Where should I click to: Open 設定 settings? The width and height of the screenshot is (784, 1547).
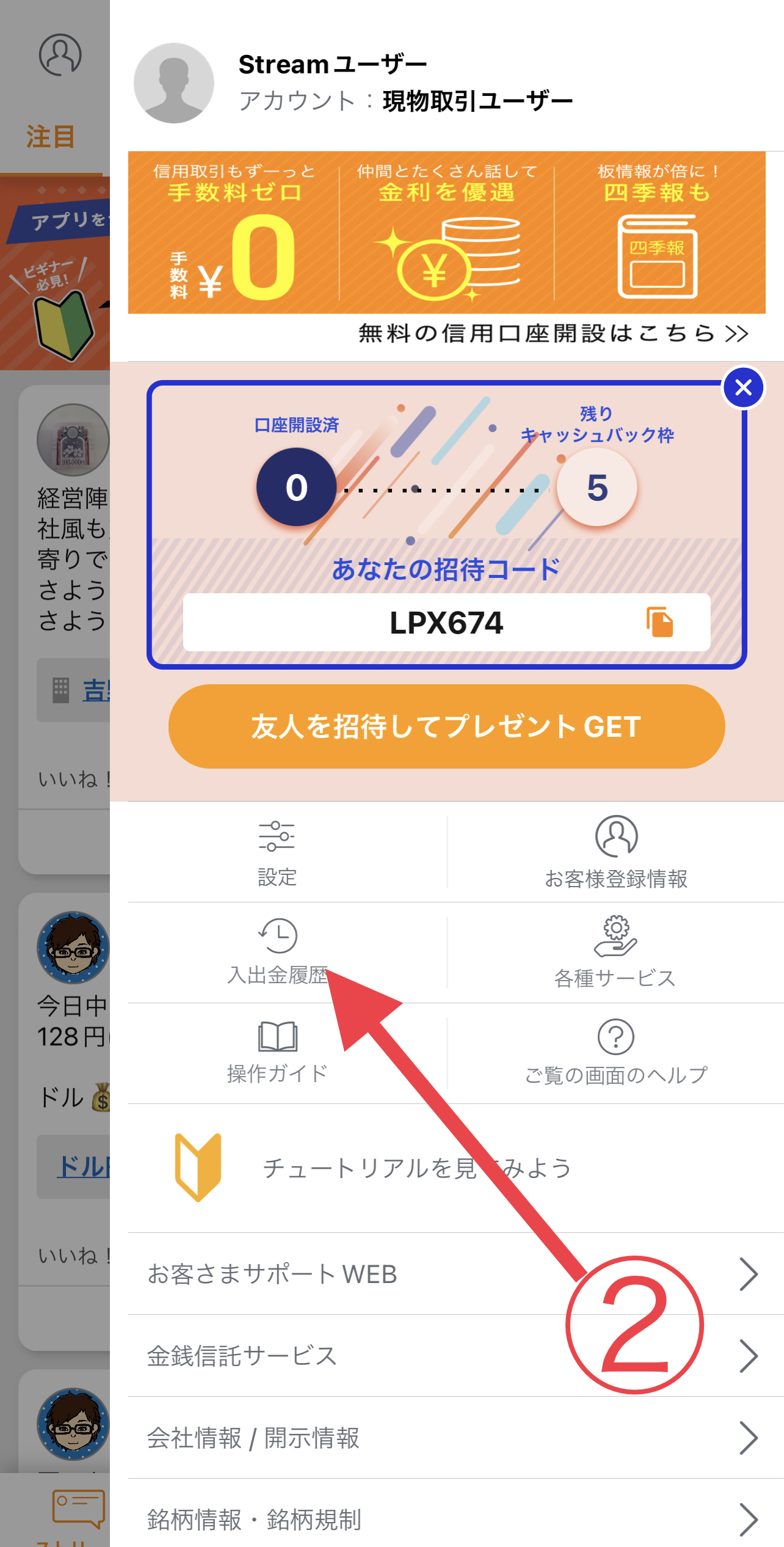click(x=277, y=852)
